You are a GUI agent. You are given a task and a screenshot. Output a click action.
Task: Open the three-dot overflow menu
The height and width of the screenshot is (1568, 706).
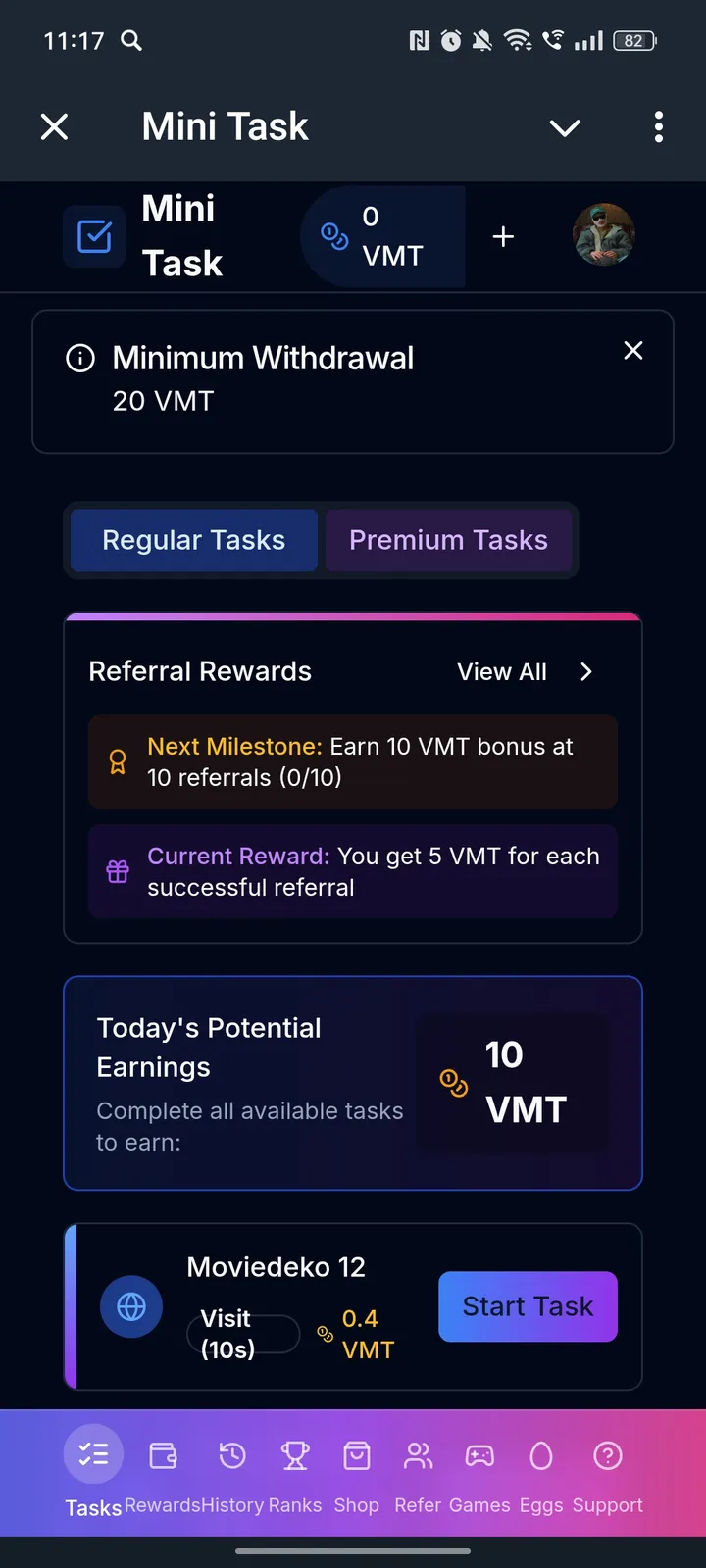click(659, 127)
